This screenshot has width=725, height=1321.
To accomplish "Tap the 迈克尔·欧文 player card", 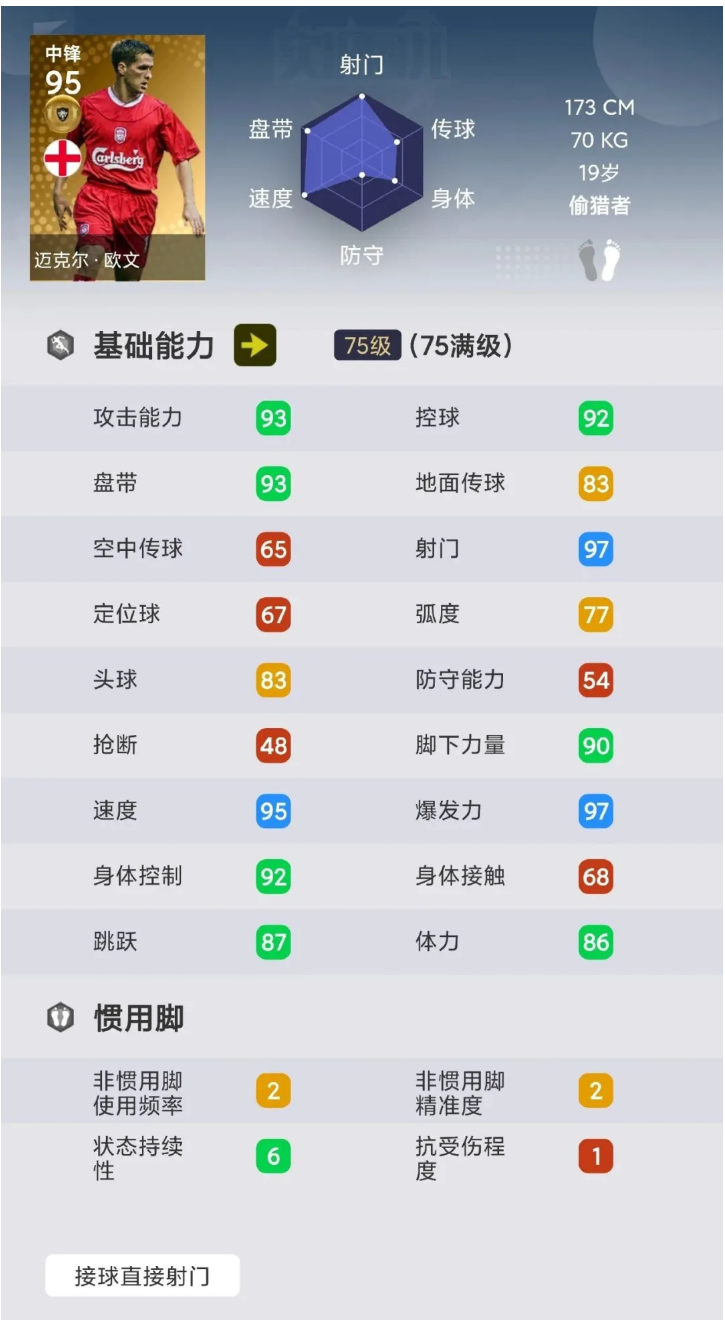I will click(118, 158).
